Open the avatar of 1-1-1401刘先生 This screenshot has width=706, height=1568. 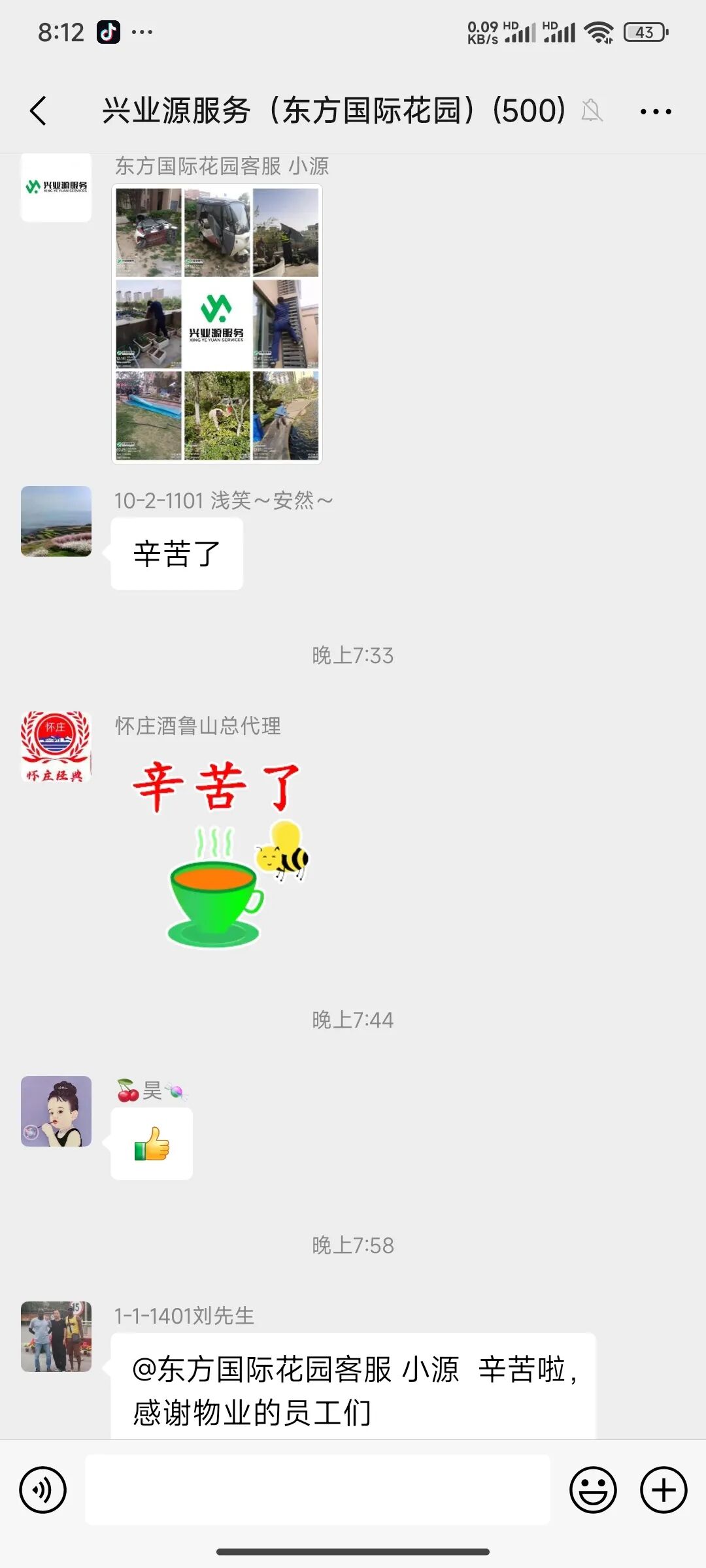tap(56, 1337)
